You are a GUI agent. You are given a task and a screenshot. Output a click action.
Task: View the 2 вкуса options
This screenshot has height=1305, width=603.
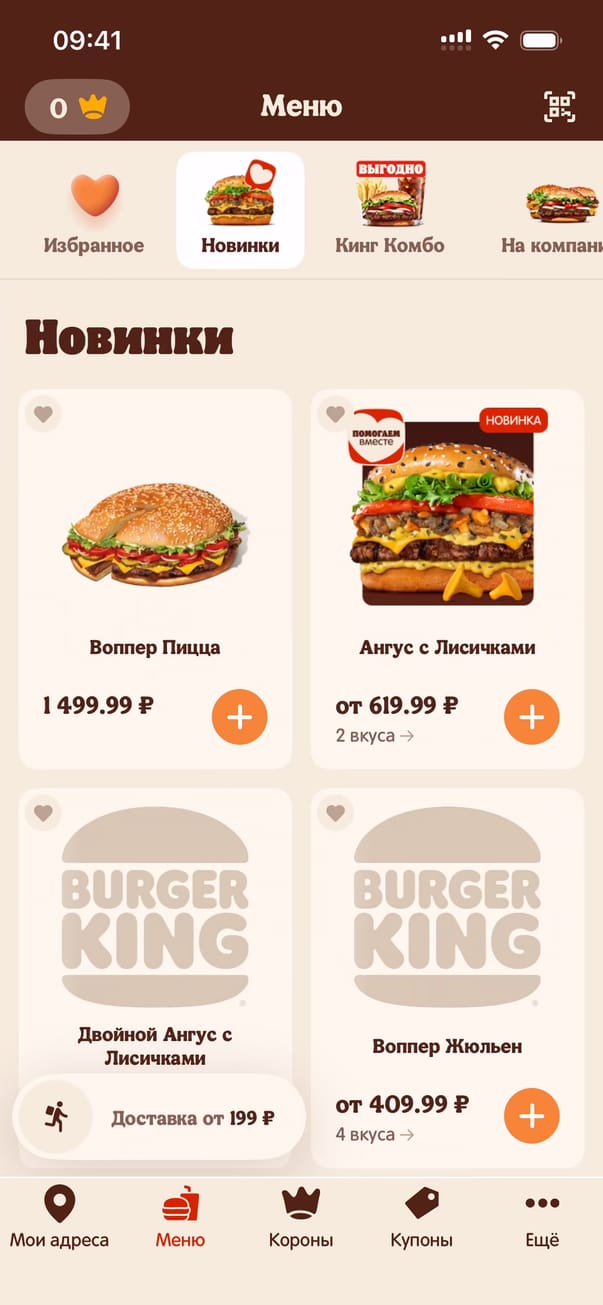375,737
